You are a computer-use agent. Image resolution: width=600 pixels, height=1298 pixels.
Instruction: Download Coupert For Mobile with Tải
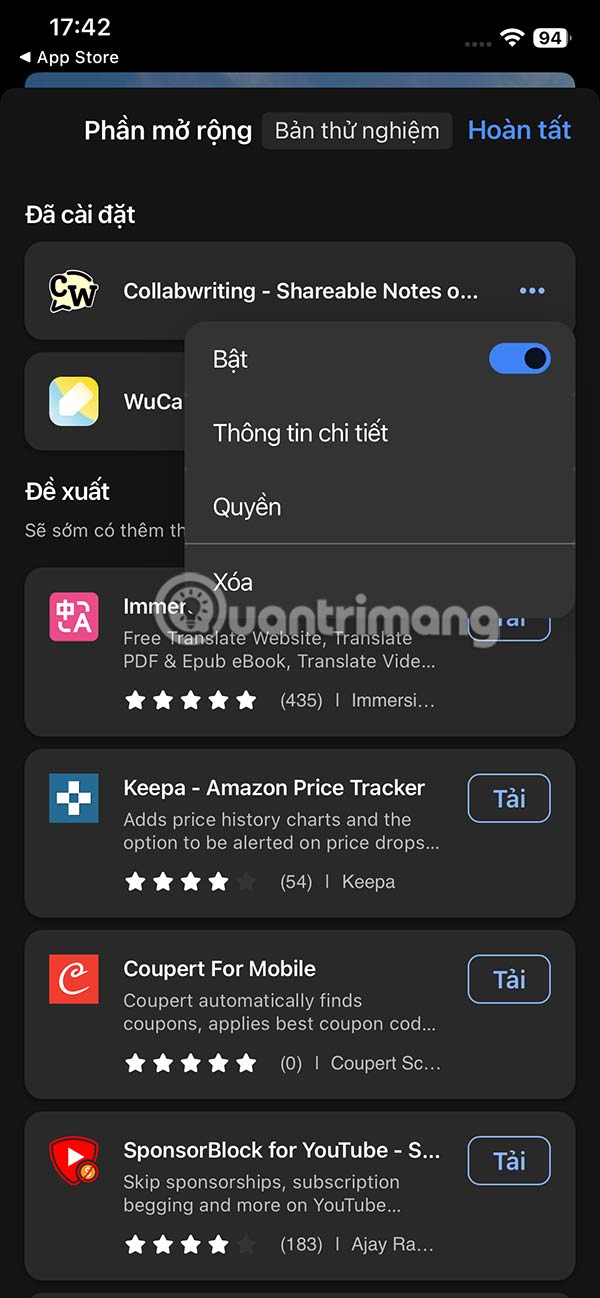tap(509, 979)
